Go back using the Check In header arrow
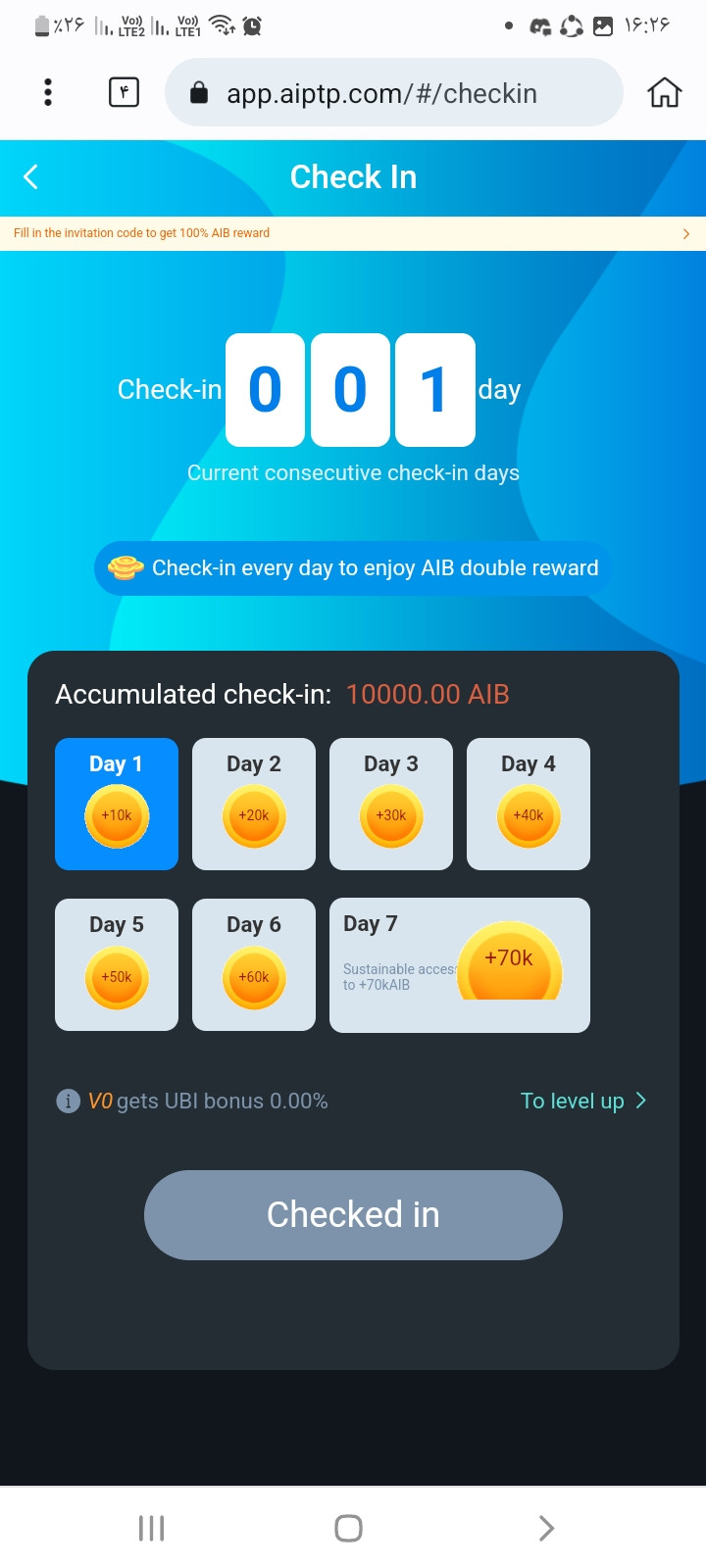 click(x=30, y=176)
